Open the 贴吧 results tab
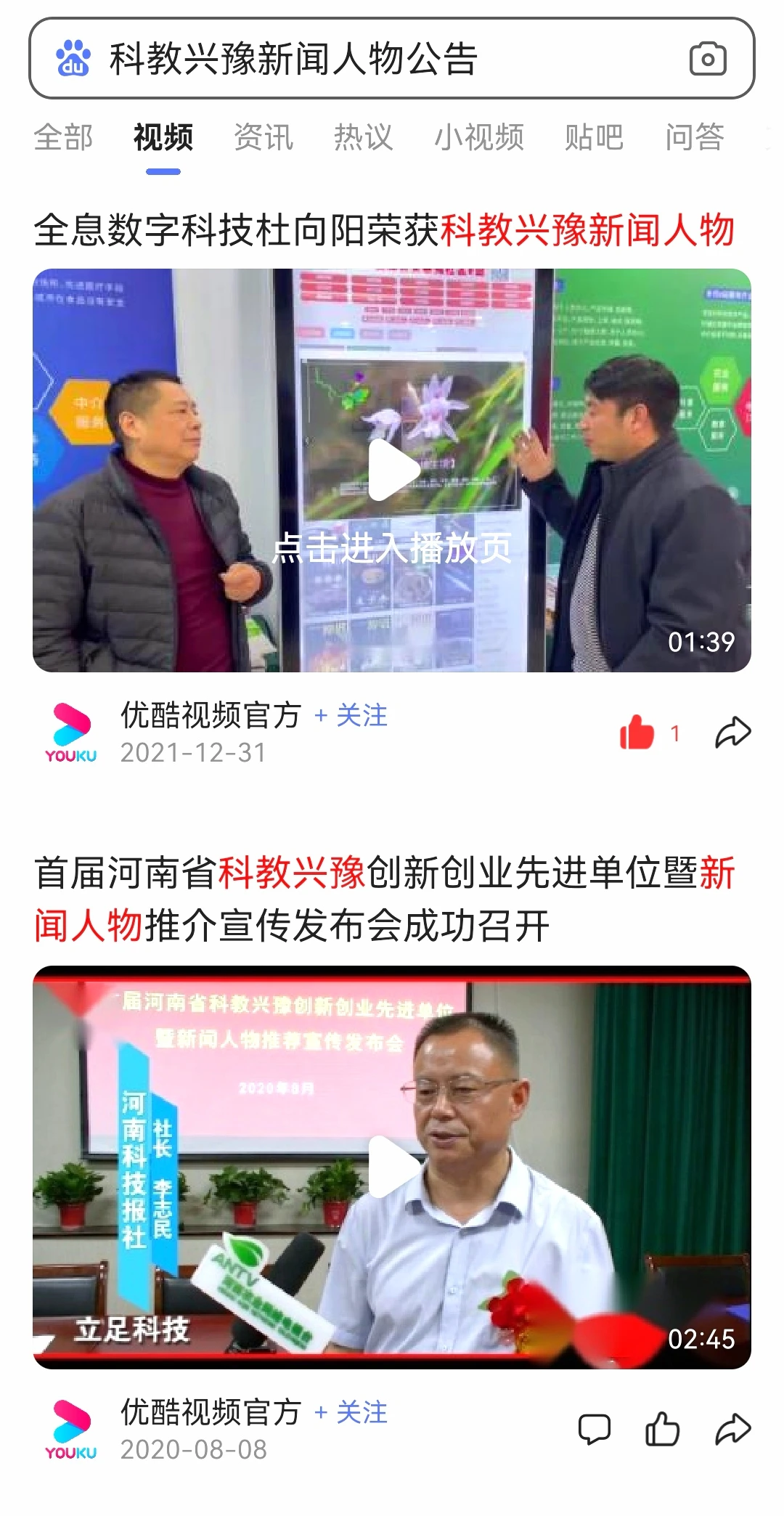 (595, 136)
